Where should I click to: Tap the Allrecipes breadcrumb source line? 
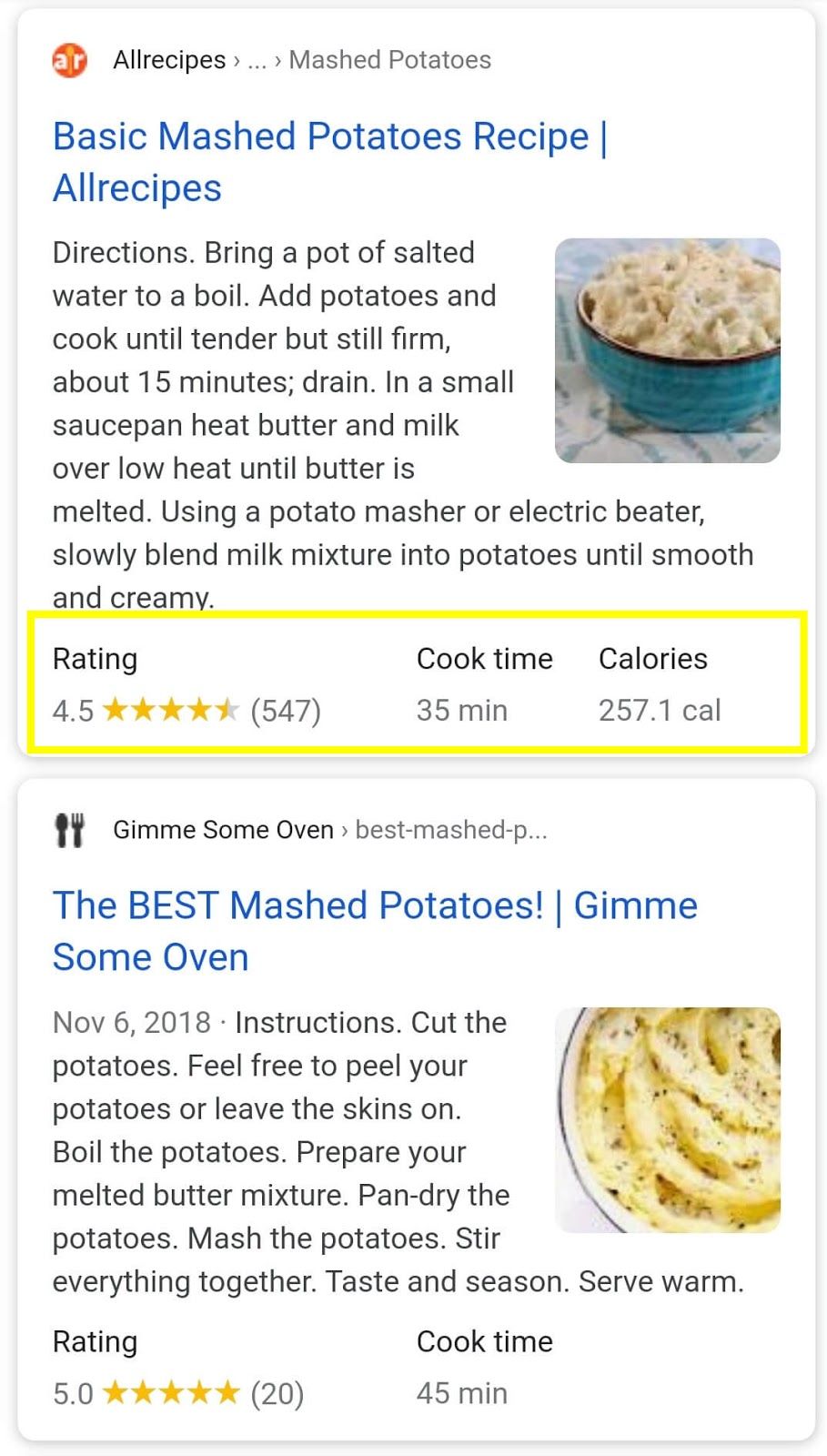coord(272,60)
